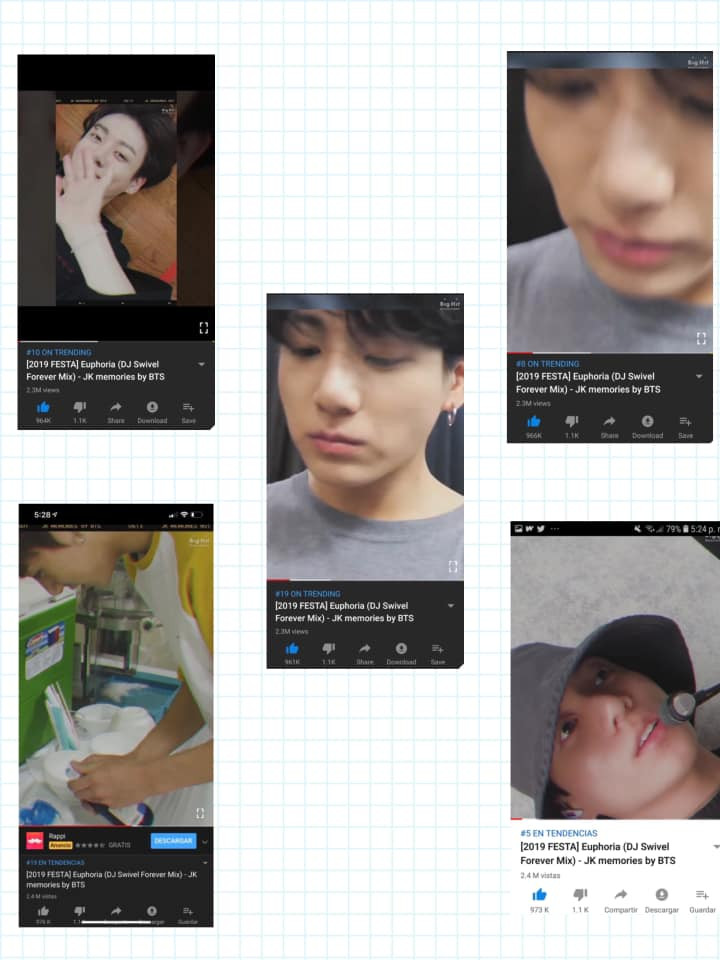Tap the Save icon under the #10 trending video
Image resolution: width=720 pixels, height=960 pixels.
click(188, 409)
